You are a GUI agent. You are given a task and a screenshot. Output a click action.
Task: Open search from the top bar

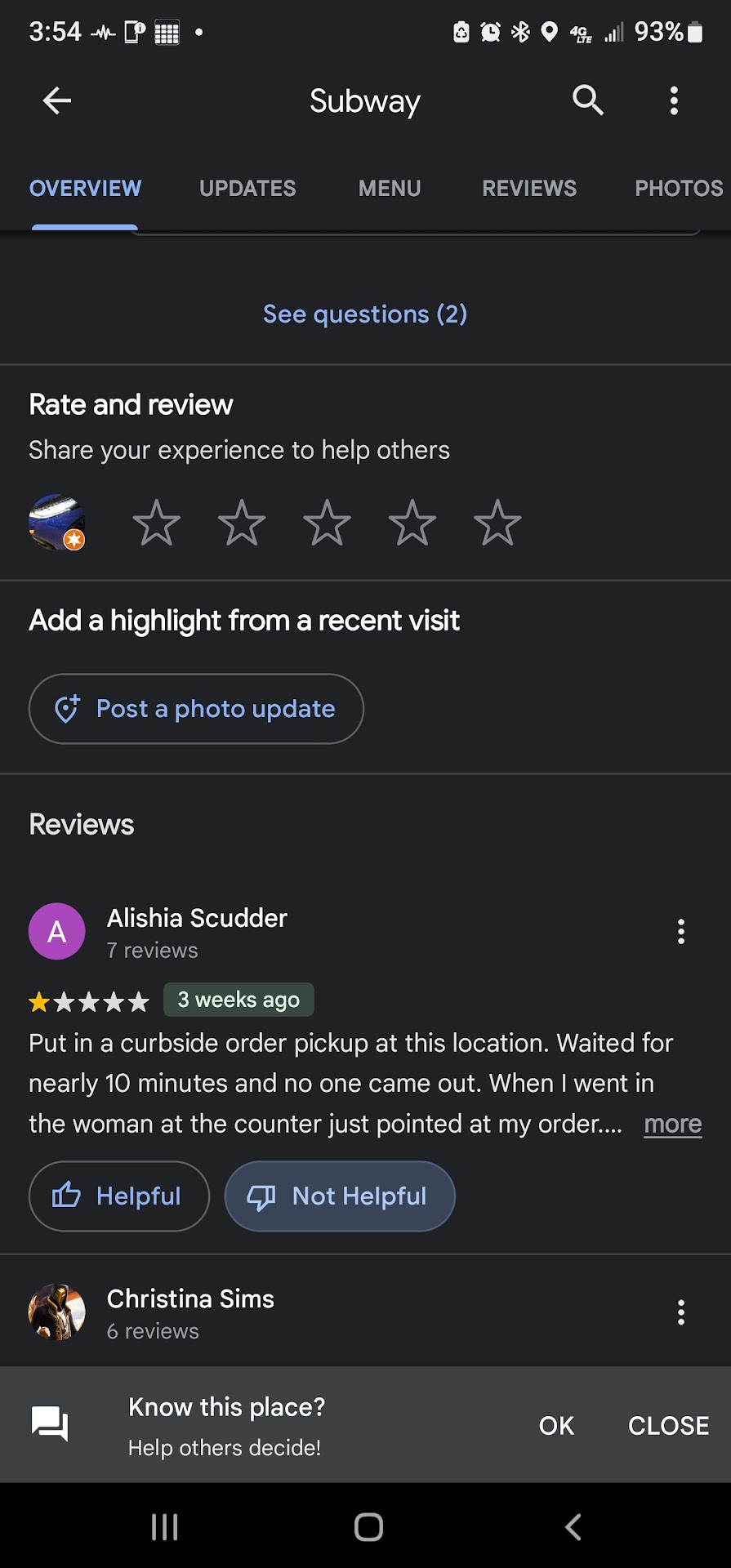coord(587,100)
